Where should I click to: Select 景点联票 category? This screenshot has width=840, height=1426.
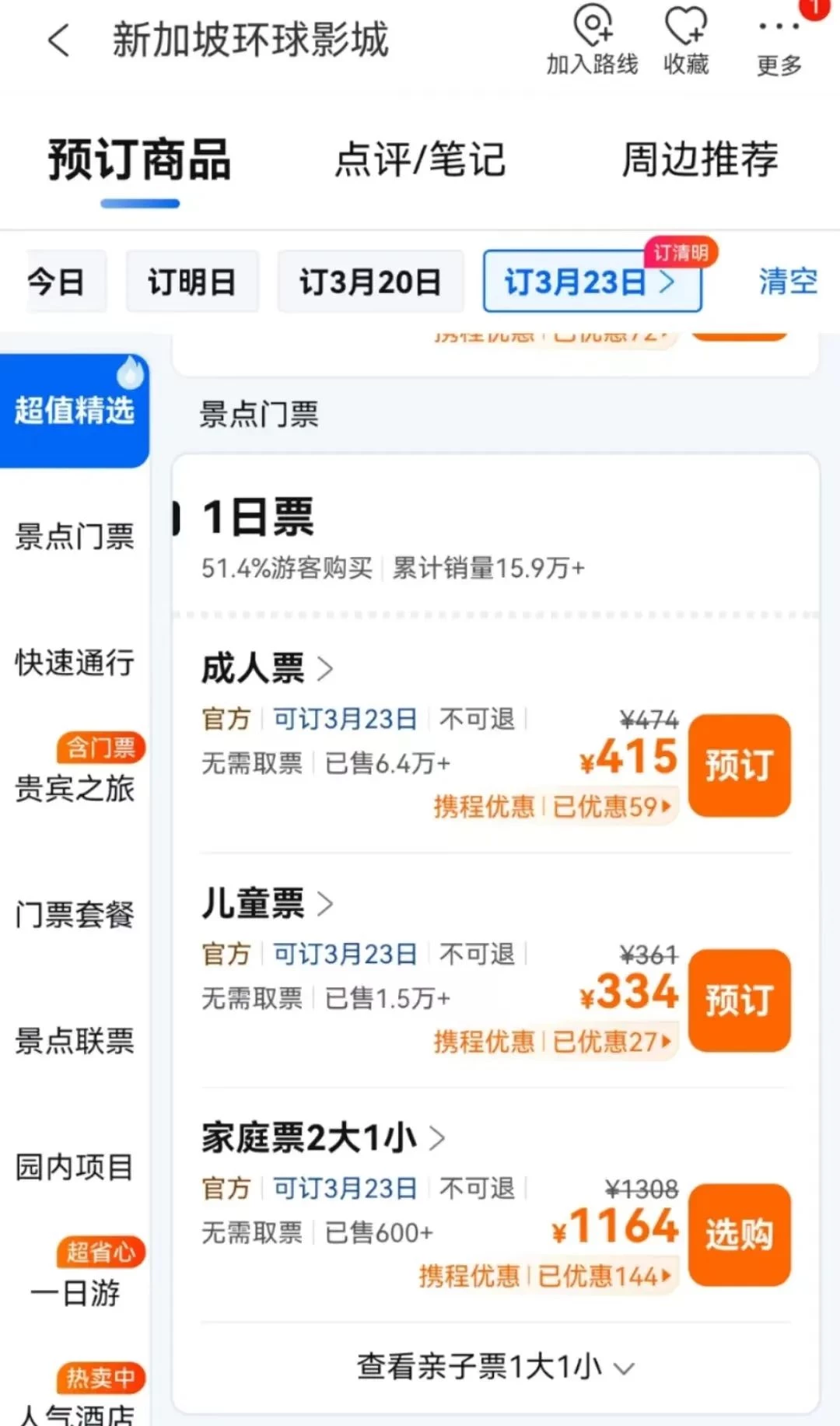pyautogui.click(x=75, y=1040)
